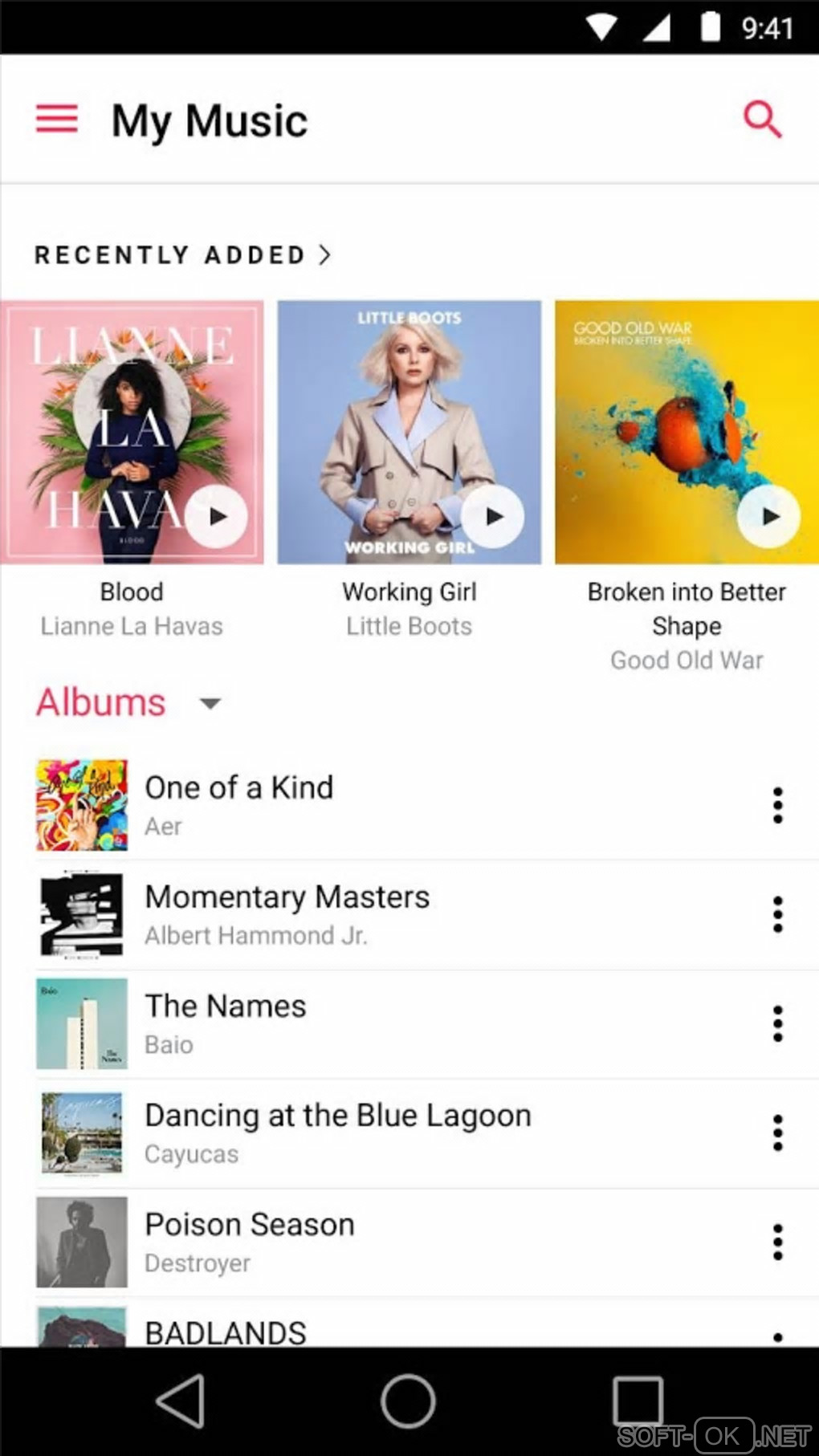Play Broken into Better Shape album

pos(769,516)
